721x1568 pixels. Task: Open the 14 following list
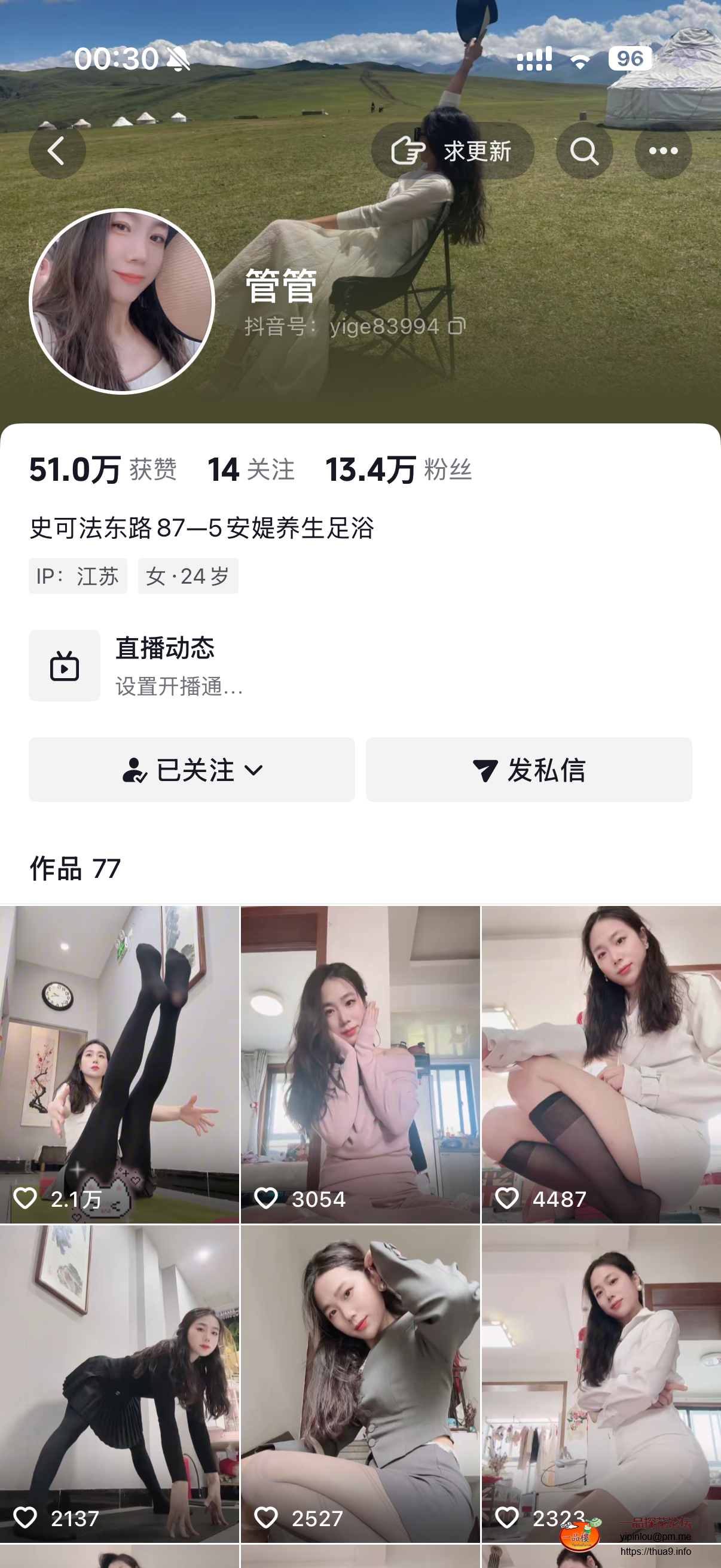point(250,470)
